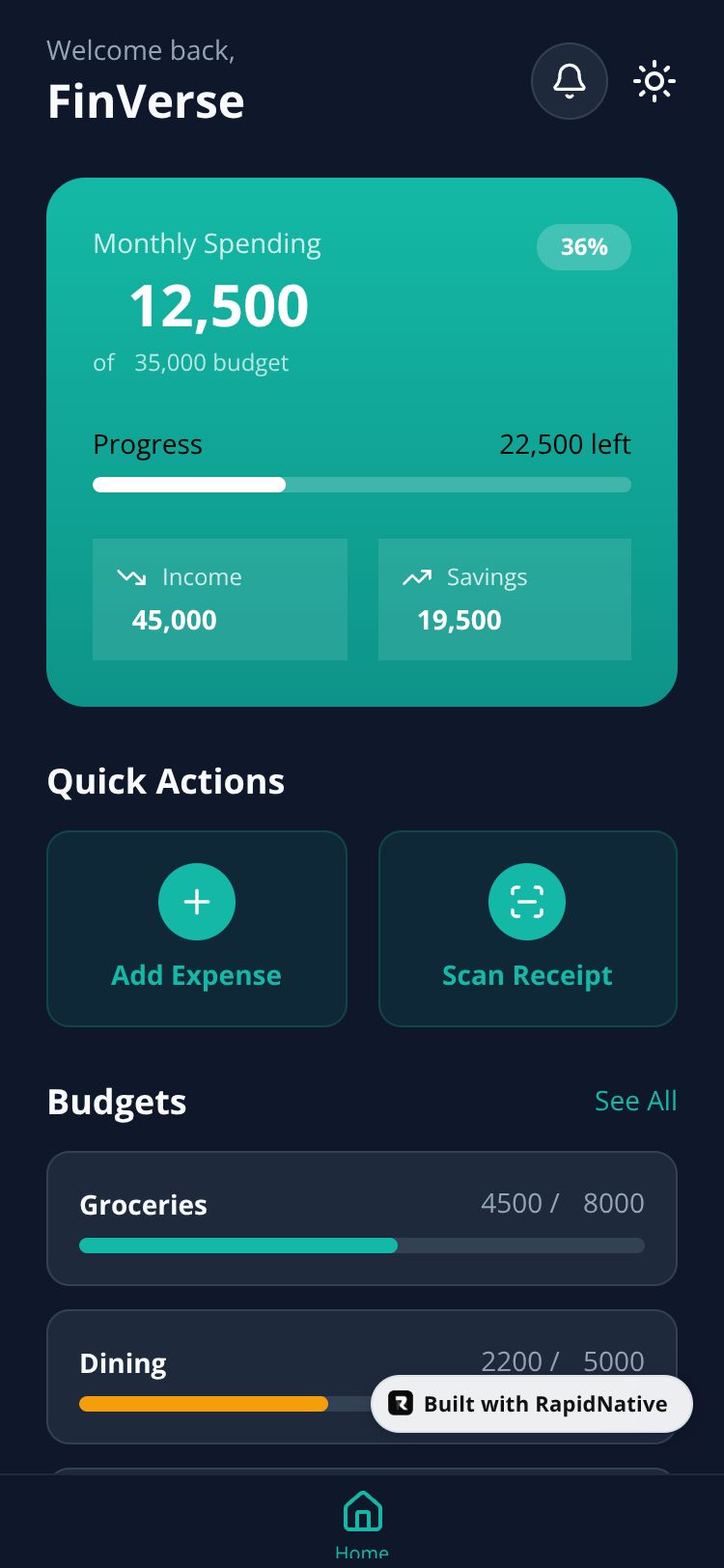Image resolution: width=724 pixels, height=1568 pixels.
Task: Open the notifications bell
Action: click(570, 81)
